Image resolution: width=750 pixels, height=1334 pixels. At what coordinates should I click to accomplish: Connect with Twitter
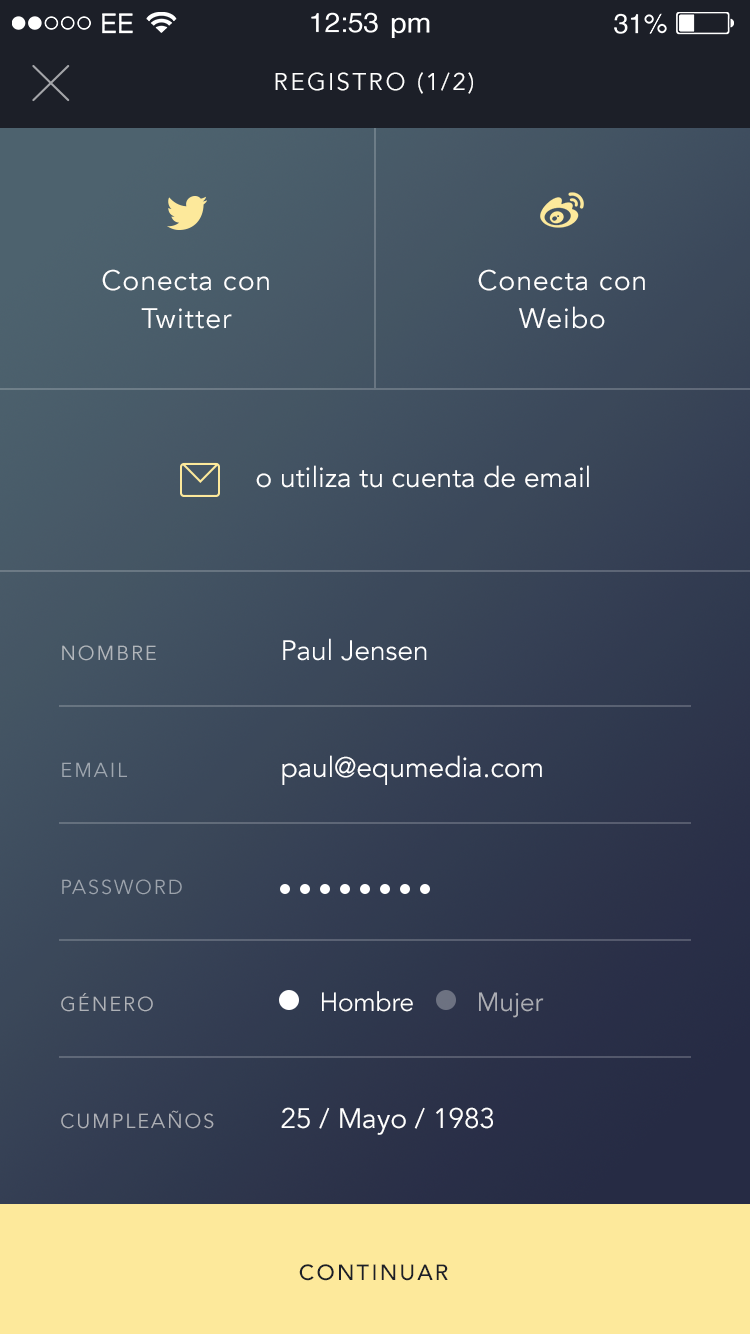point(187,260)
